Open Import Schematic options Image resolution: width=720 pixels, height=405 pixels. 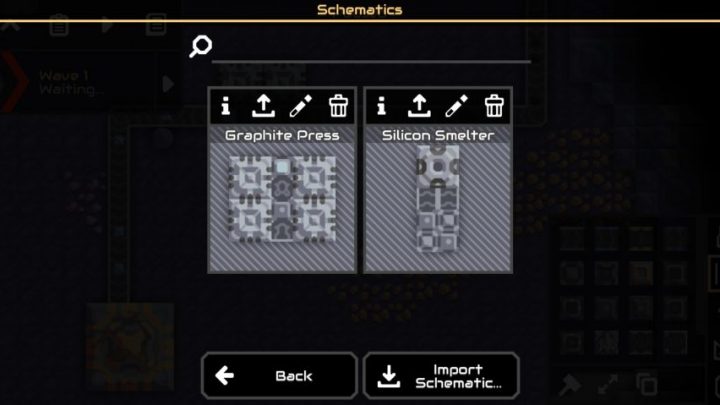[x=441, y=376]
